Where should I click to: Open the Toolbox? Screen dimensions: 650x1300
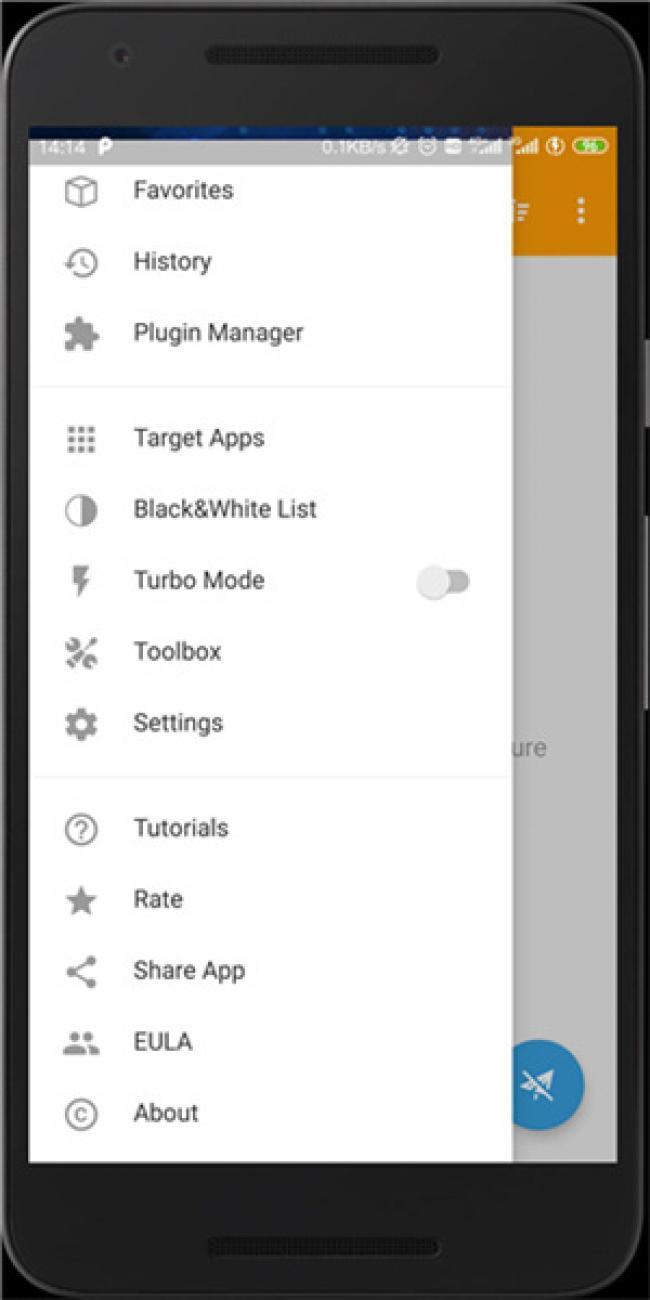(271, 652)
